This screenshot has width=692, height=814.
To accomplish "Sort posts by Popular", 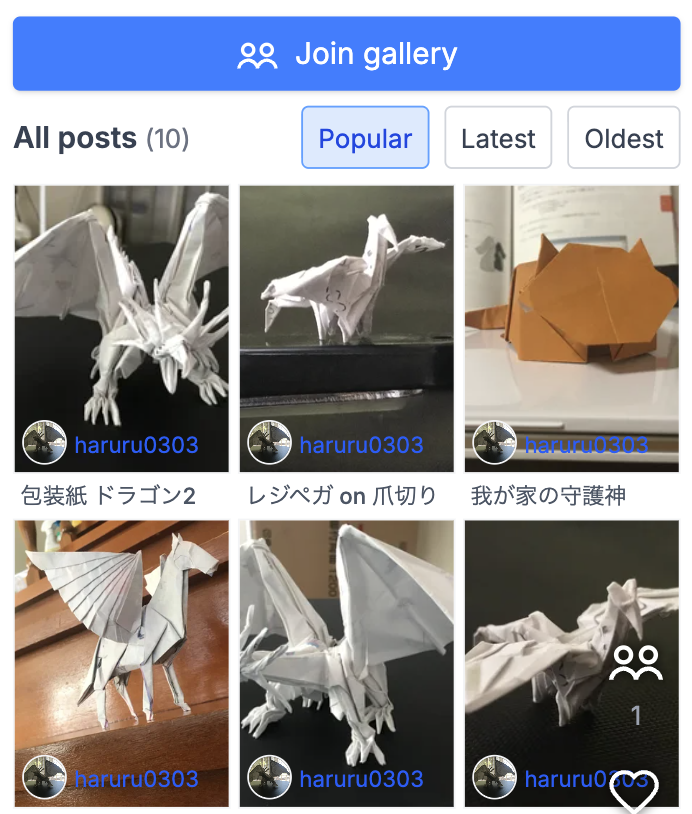I will click(365, 138).
